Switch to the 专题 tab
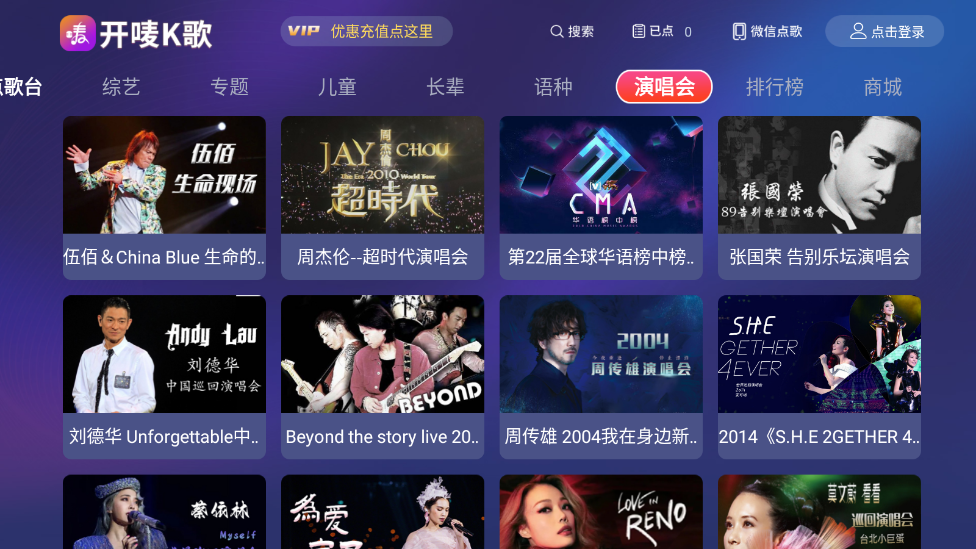The image size is (976, 549). (229, 87)
